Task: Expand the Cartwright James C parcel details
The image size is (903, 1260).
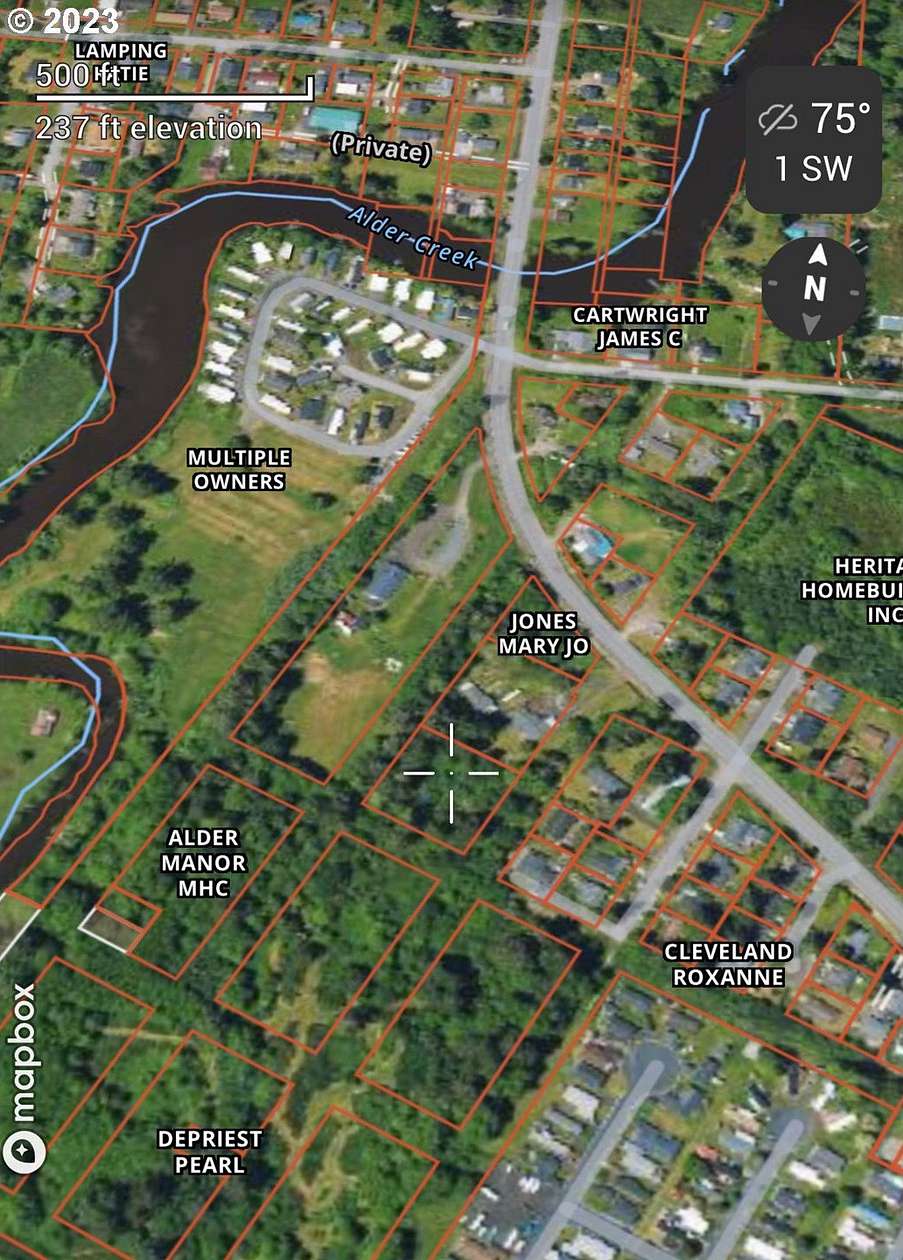Action: [640, 325]
